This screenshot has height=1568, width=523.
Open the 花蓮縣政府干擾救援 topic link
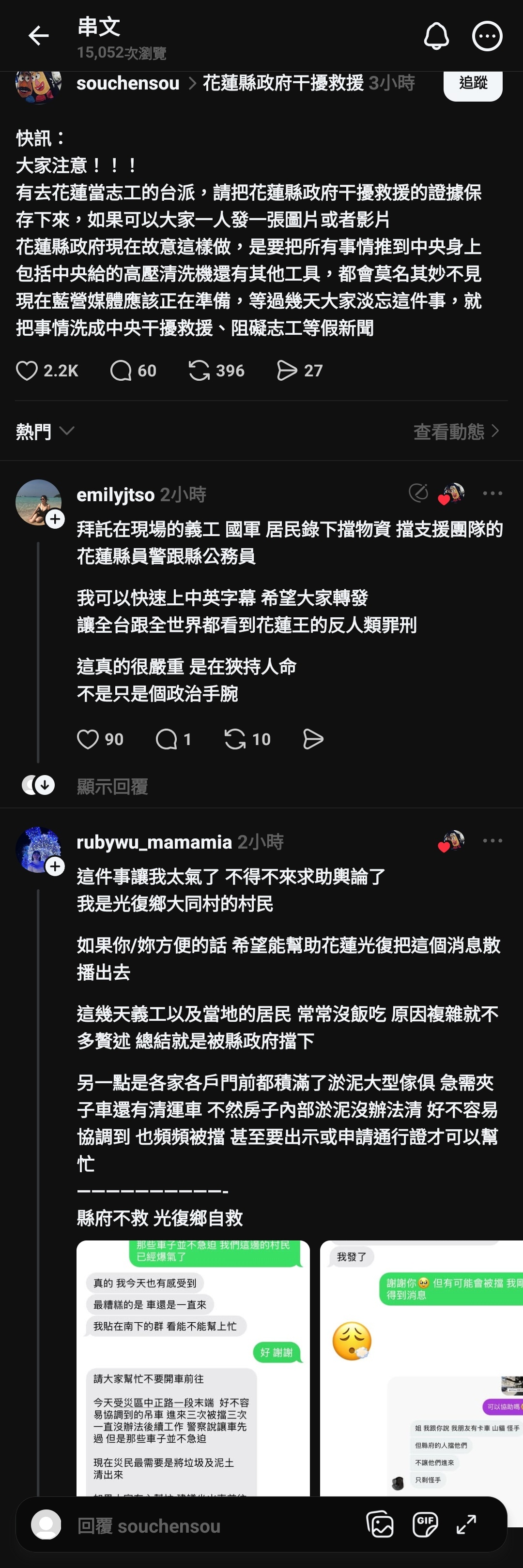(283, 83)
